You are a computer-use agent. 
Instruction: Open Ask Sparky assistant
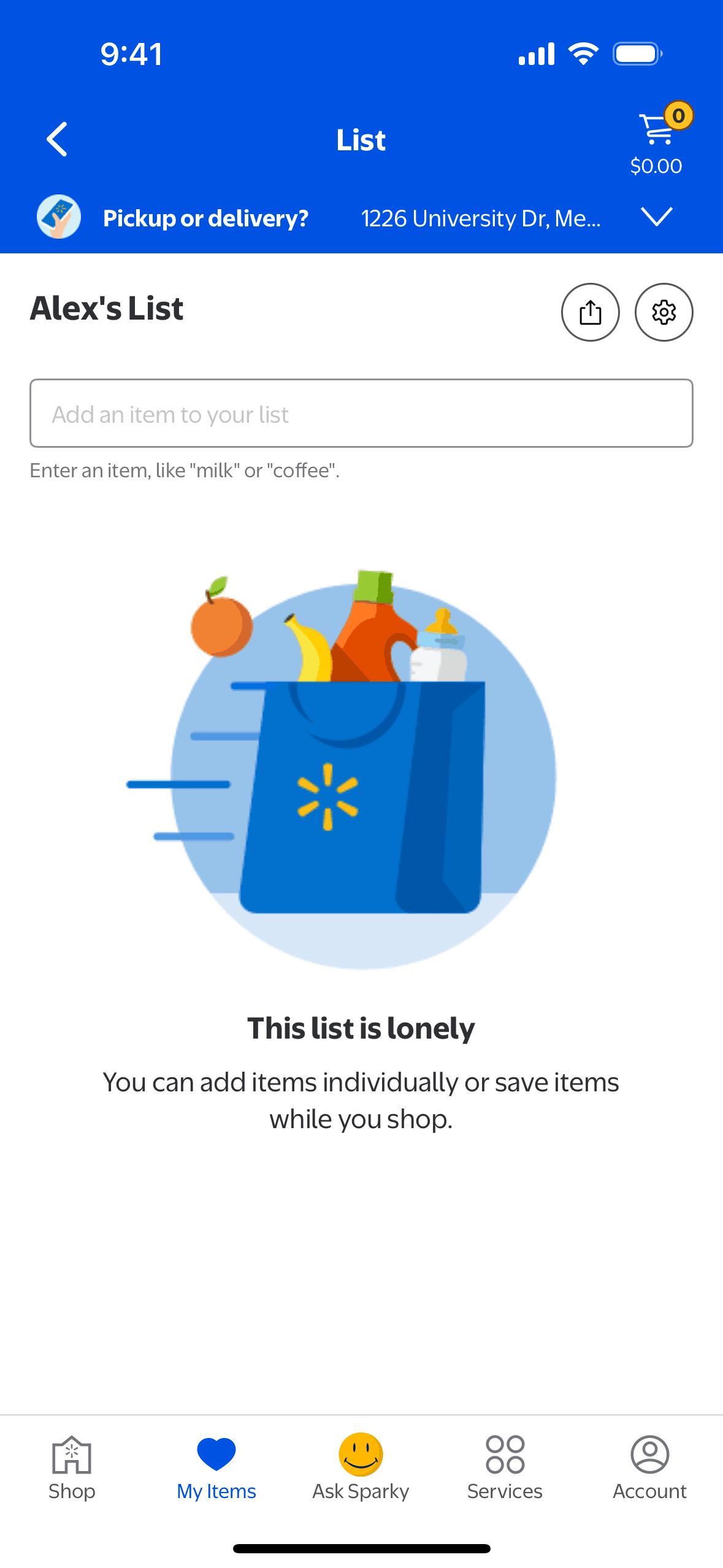pos(361,1468)
